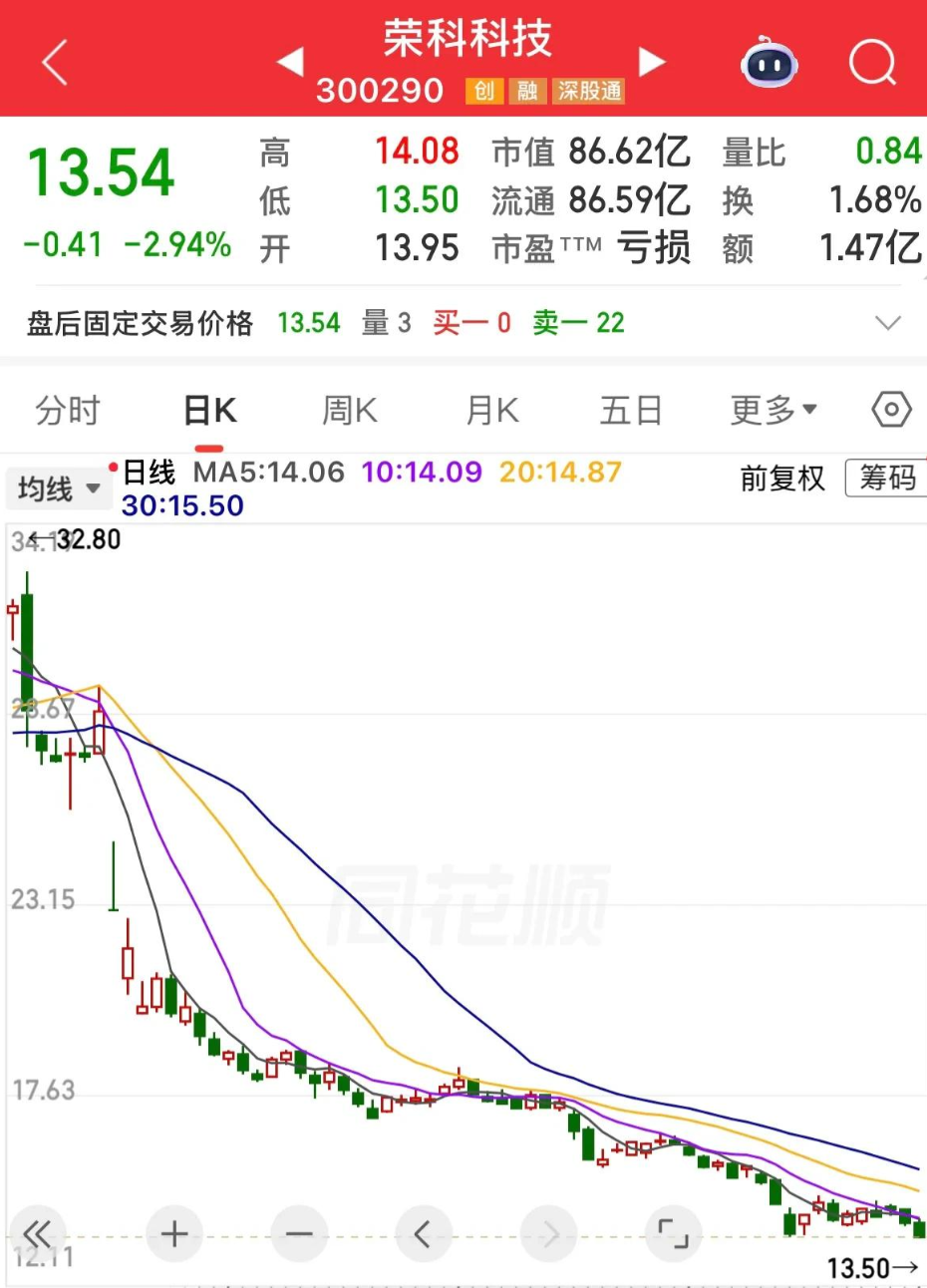Image resolution: width=927 pixels, height=1288 pixels.
Task: Go back using the top-left arrow
Action: coord(55,60)
